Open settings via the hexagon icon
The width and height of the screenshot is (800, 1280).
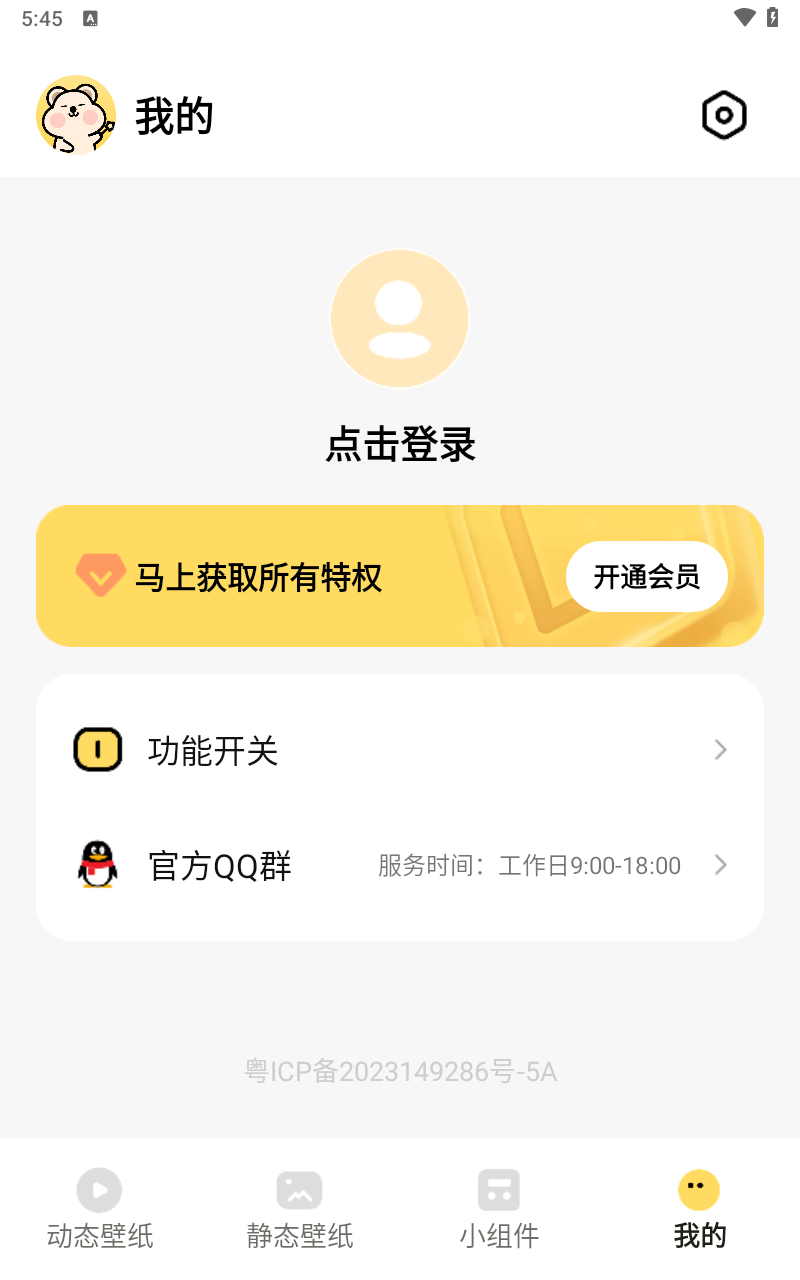(724, 116)
